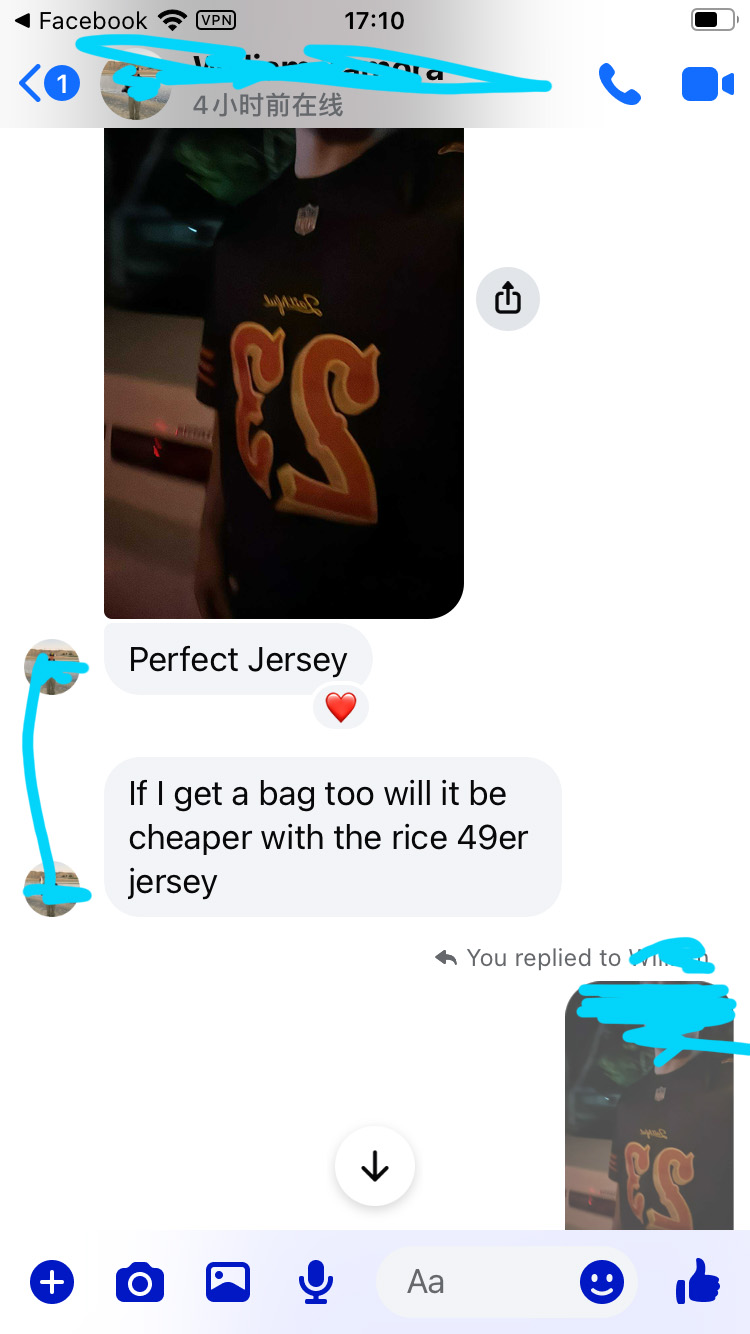Share the jersey photo
This screenshot has width=750, height=1334.
pyautogui.click(x=507, y=297)
